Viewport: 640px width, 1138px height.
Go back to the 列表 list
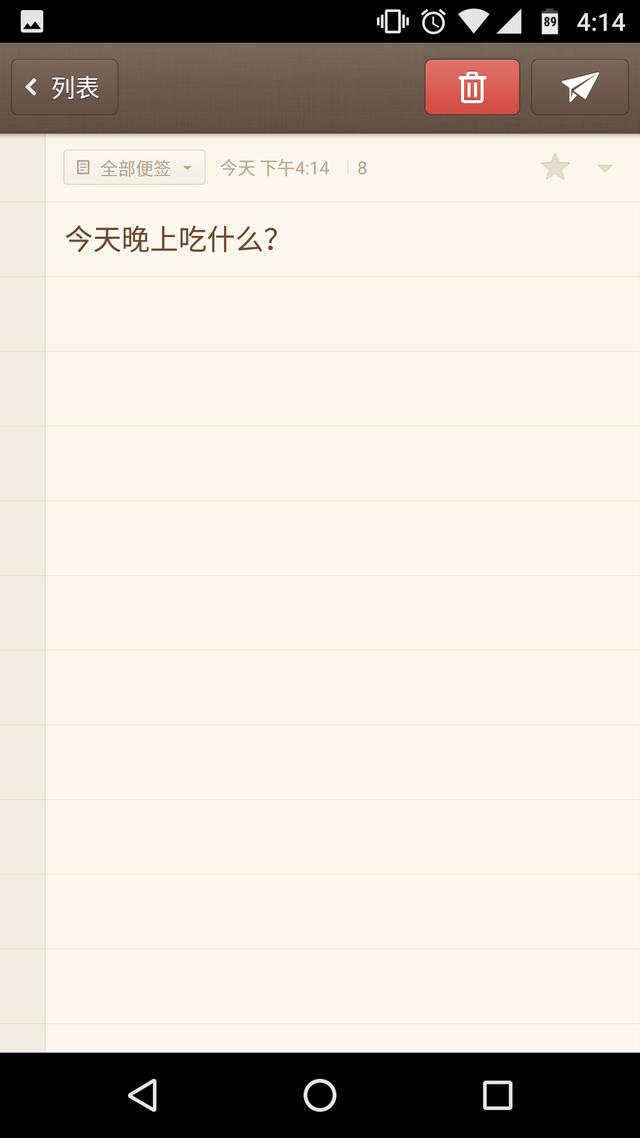click(65, 88)
